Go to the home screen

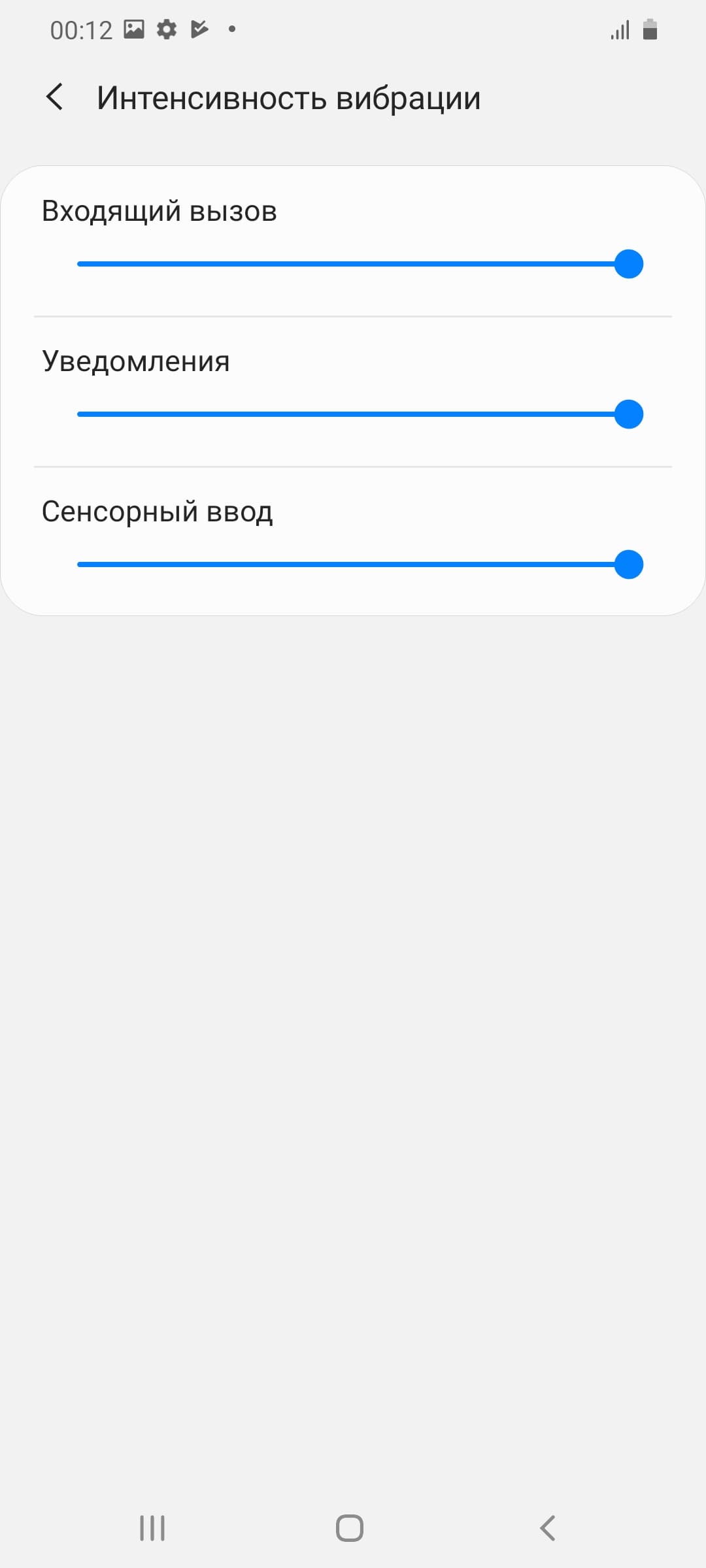[350, 1528]
